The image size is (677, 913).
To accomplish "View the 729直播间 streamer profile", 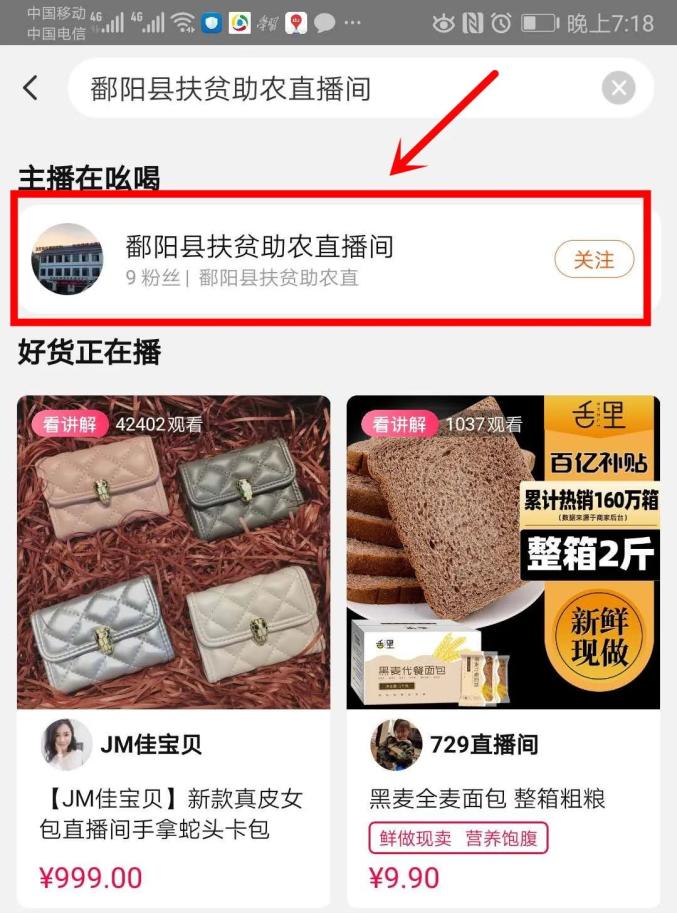I will 397,745.
